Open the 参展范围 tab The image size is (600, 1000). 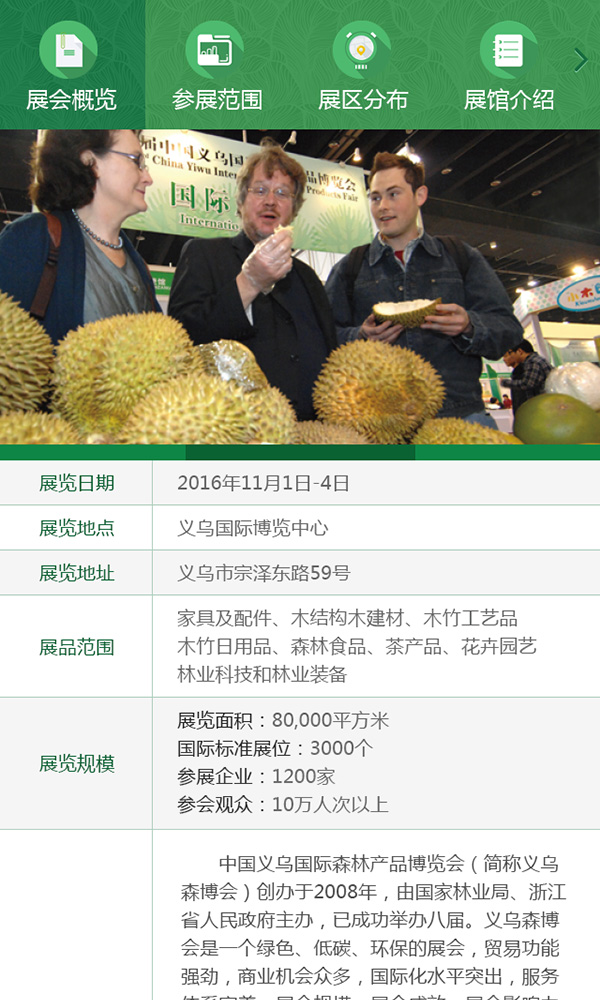216,66
